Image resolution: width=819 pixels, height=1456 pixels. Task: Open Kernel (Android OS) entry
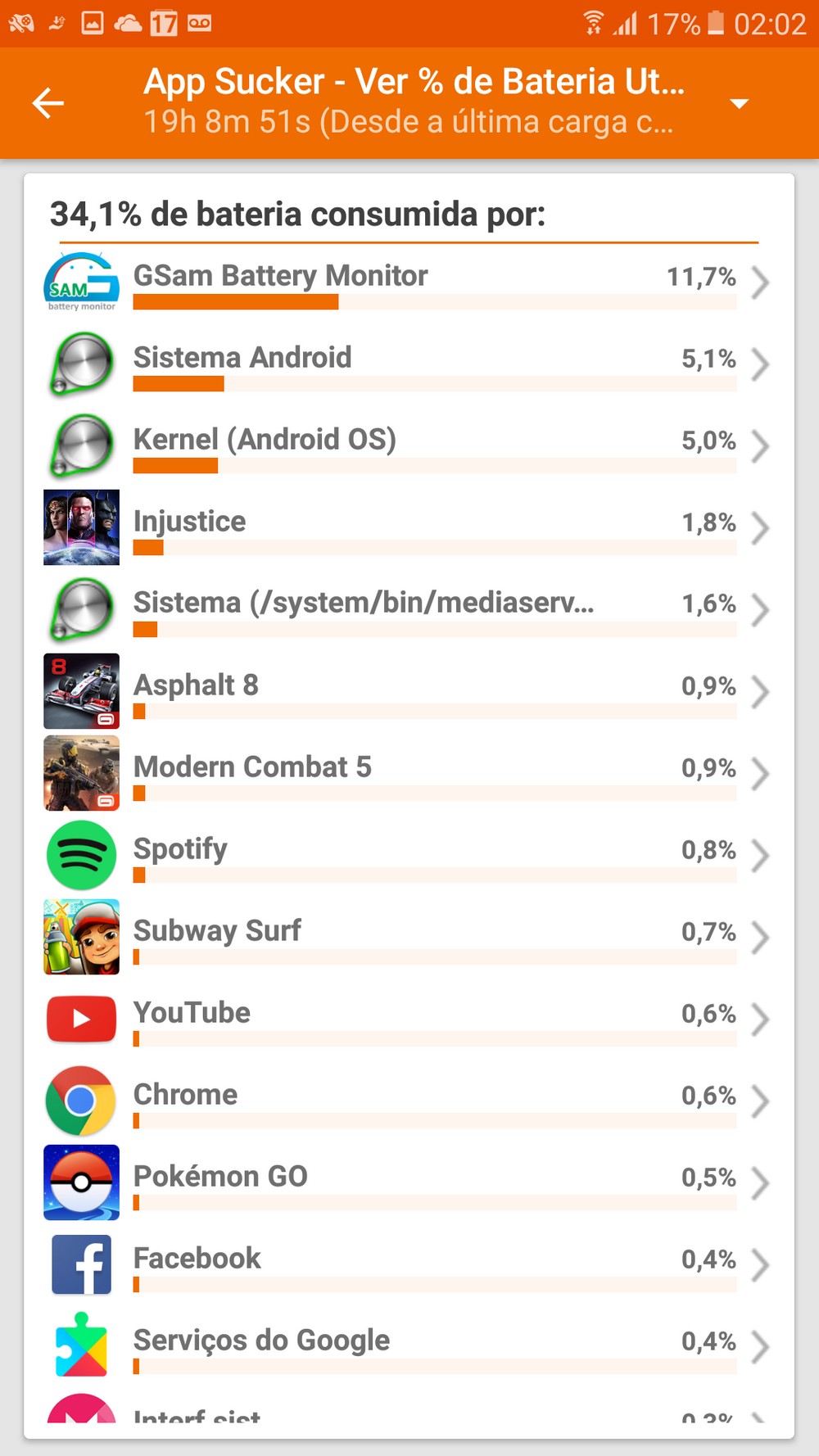tap(409, 445)
